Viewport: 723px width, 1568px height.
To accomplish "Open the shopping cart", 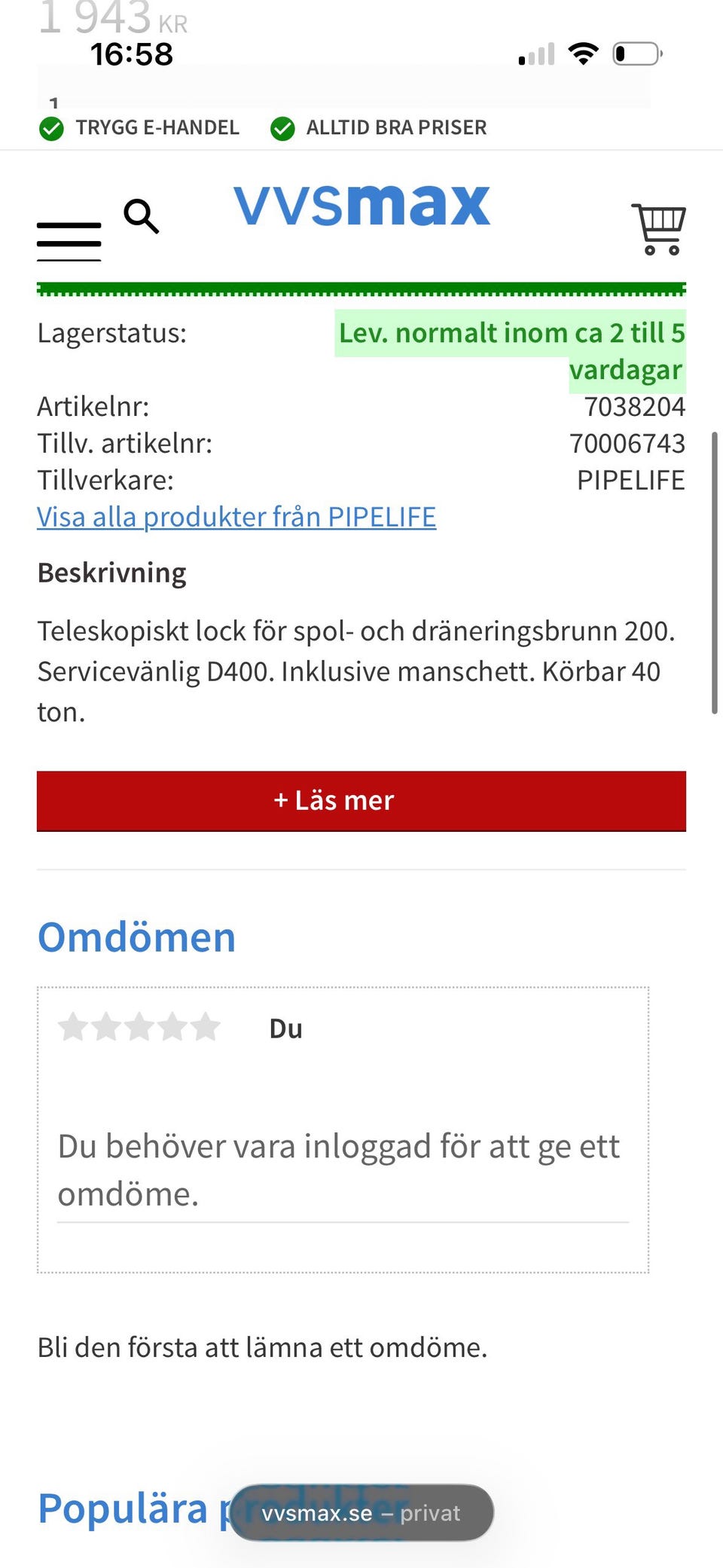I will click(x=659, y=228).
